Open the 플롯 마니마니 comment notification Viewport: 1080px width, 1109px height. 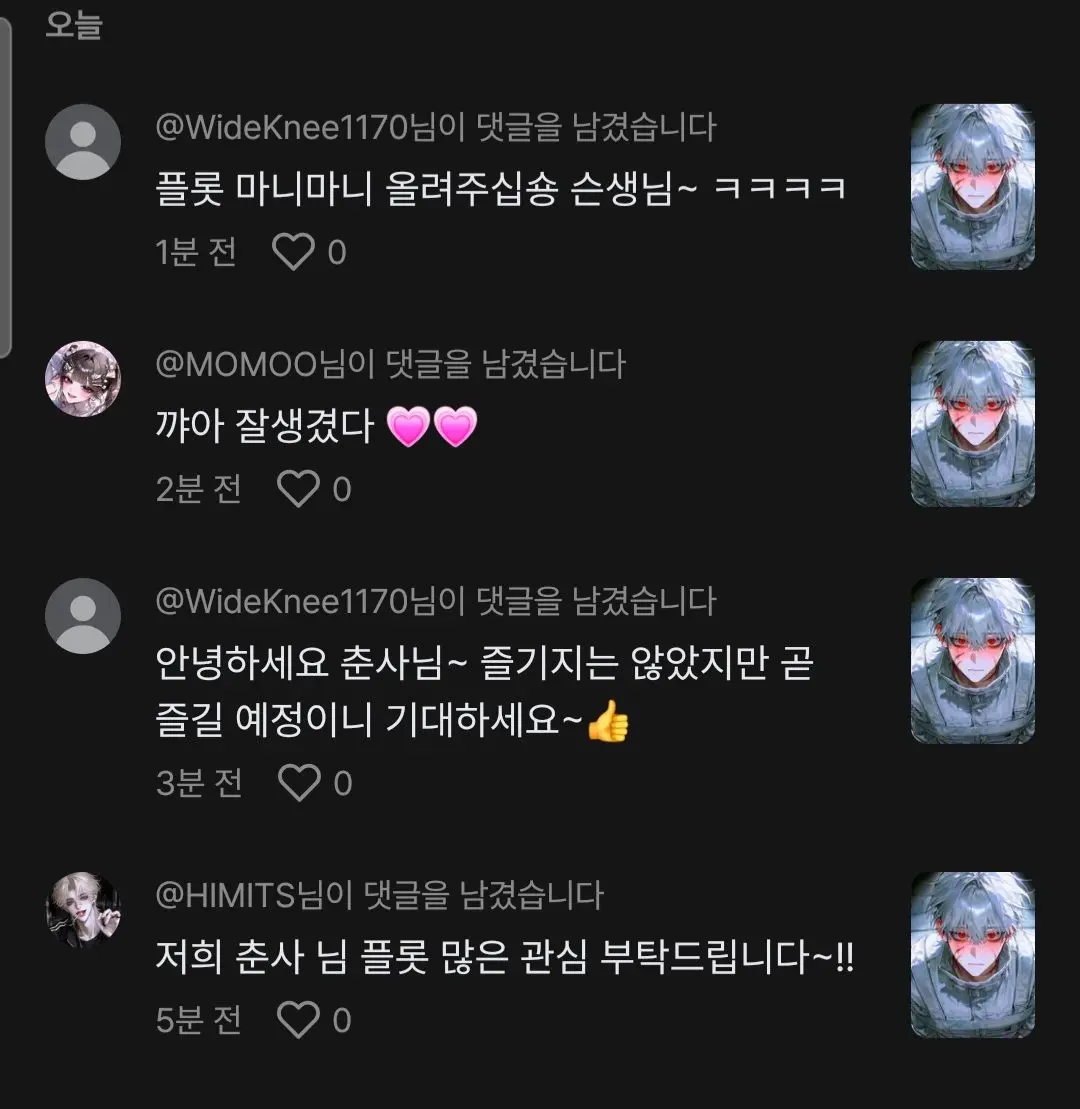click(x=540, y=188)
